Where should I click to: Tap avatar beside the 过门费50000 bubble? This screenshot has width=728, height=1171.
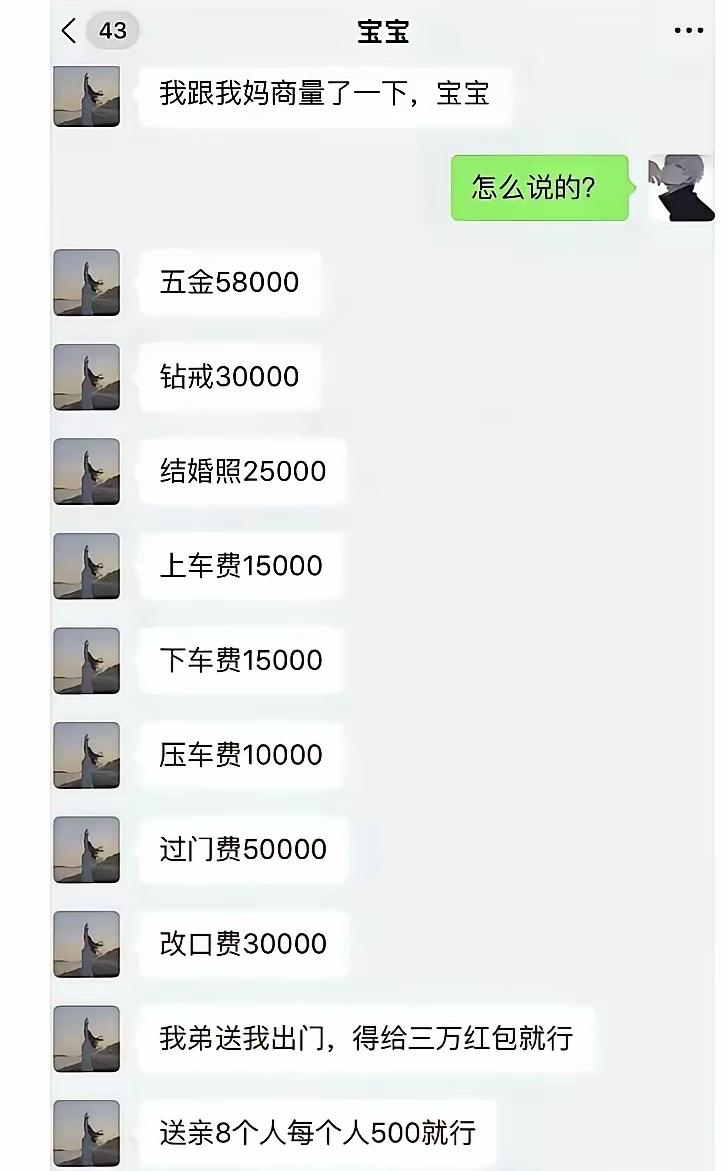click(x=86, y=849)
